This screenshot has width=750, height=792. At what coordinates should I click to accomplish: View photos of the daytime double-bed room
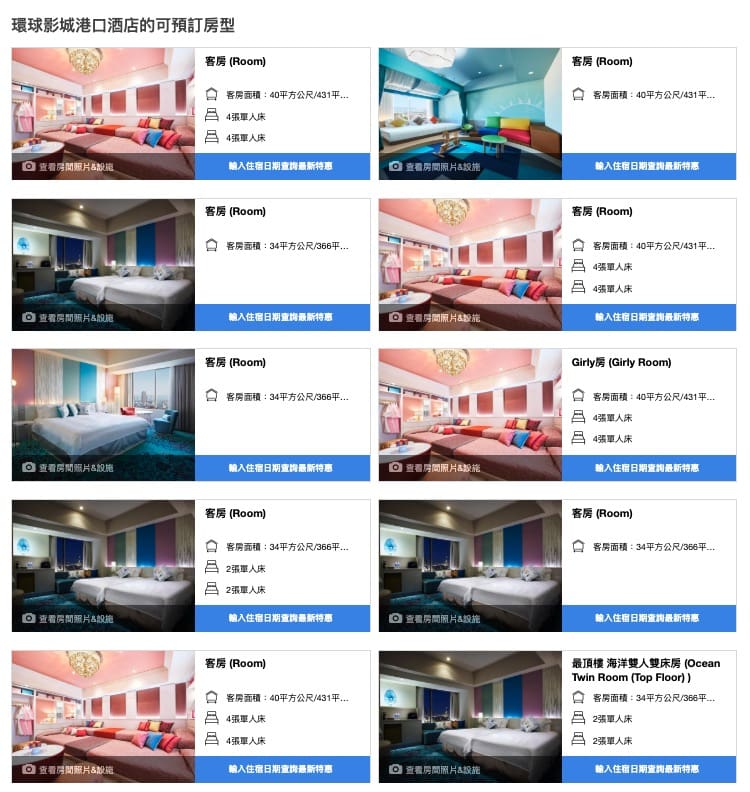(x=68, y=468)
